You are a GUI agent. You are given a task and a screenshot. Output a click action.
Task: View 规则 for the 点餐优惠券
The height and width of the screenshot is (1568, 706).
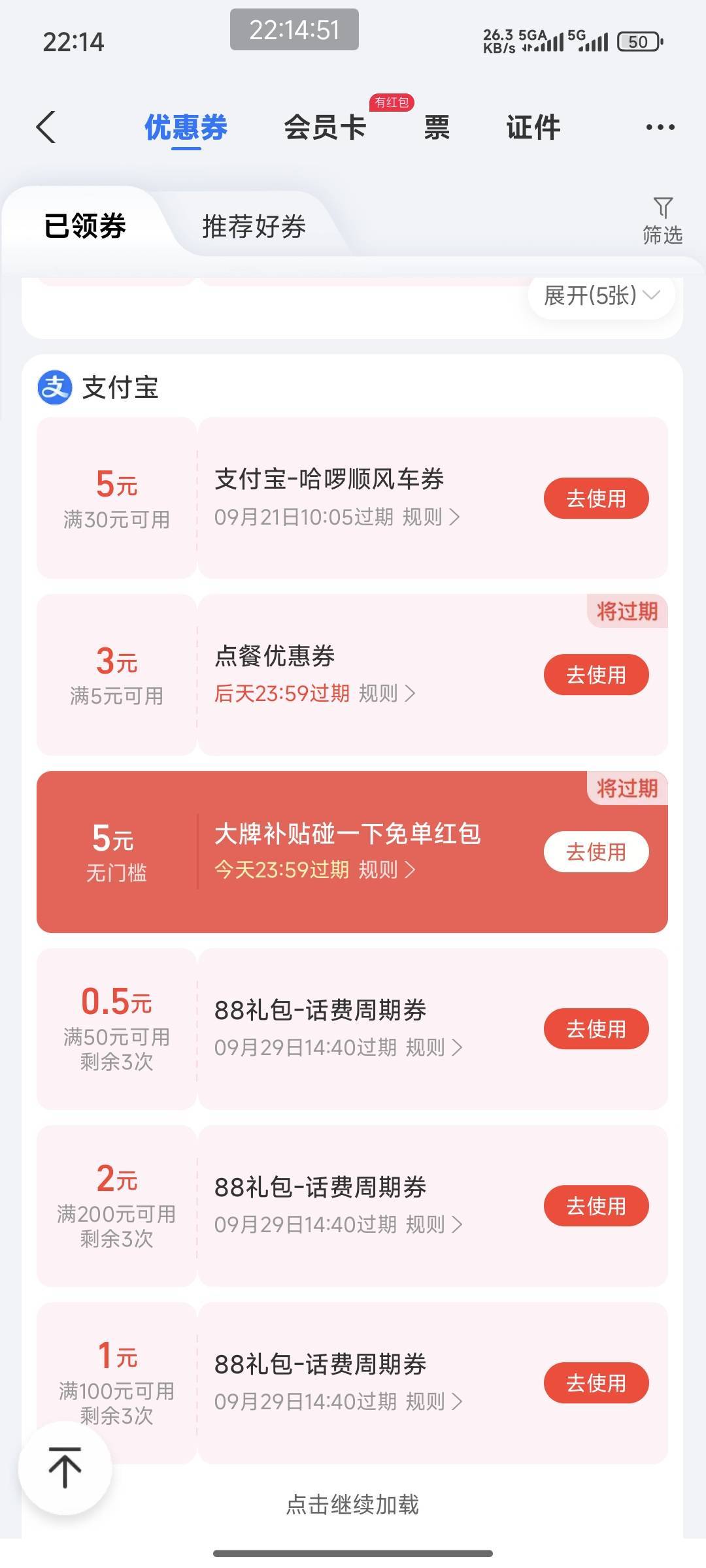point(387,693)
